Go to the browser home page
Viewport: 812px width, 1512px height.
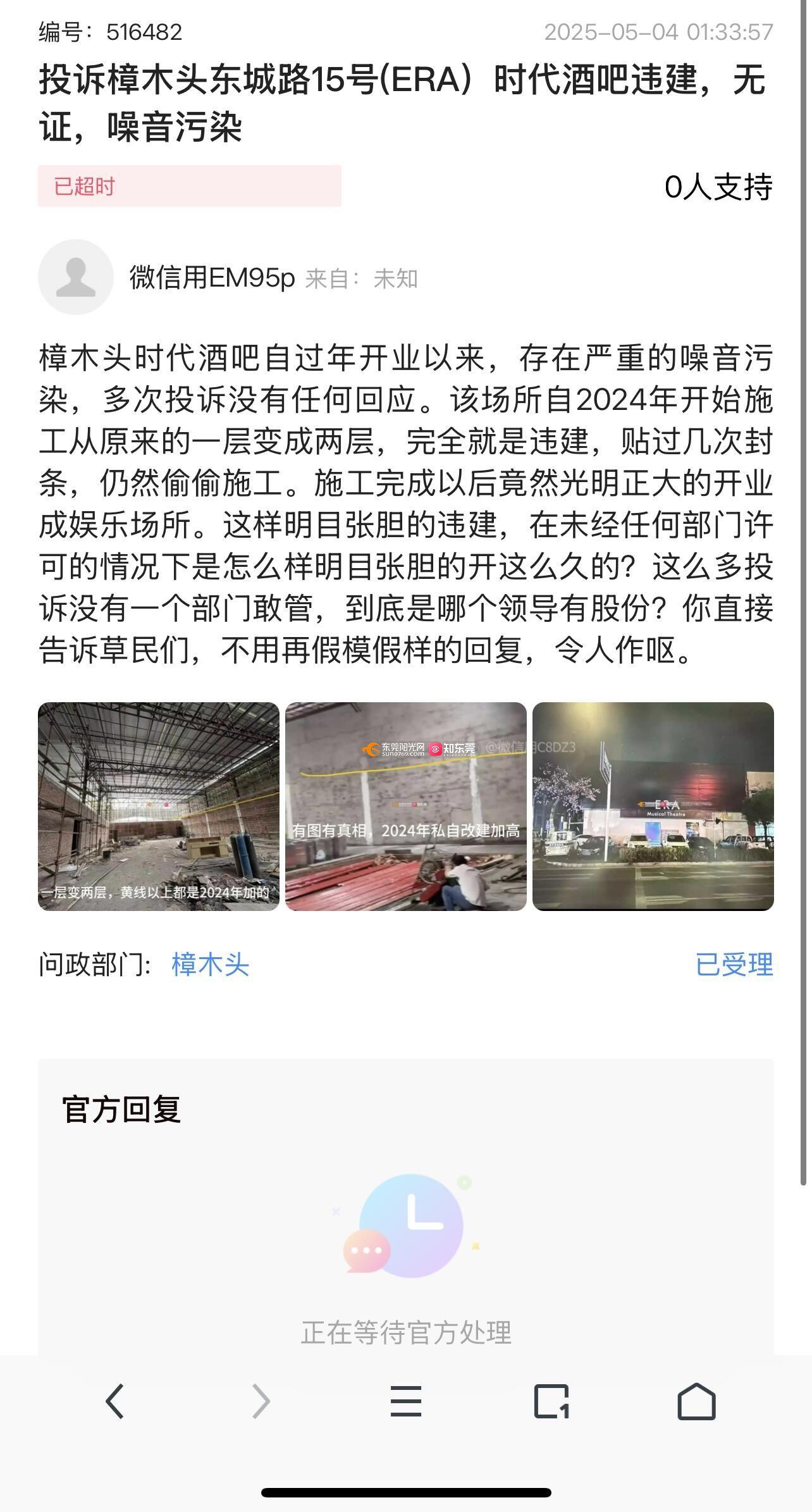click(x=696, y=1401)
